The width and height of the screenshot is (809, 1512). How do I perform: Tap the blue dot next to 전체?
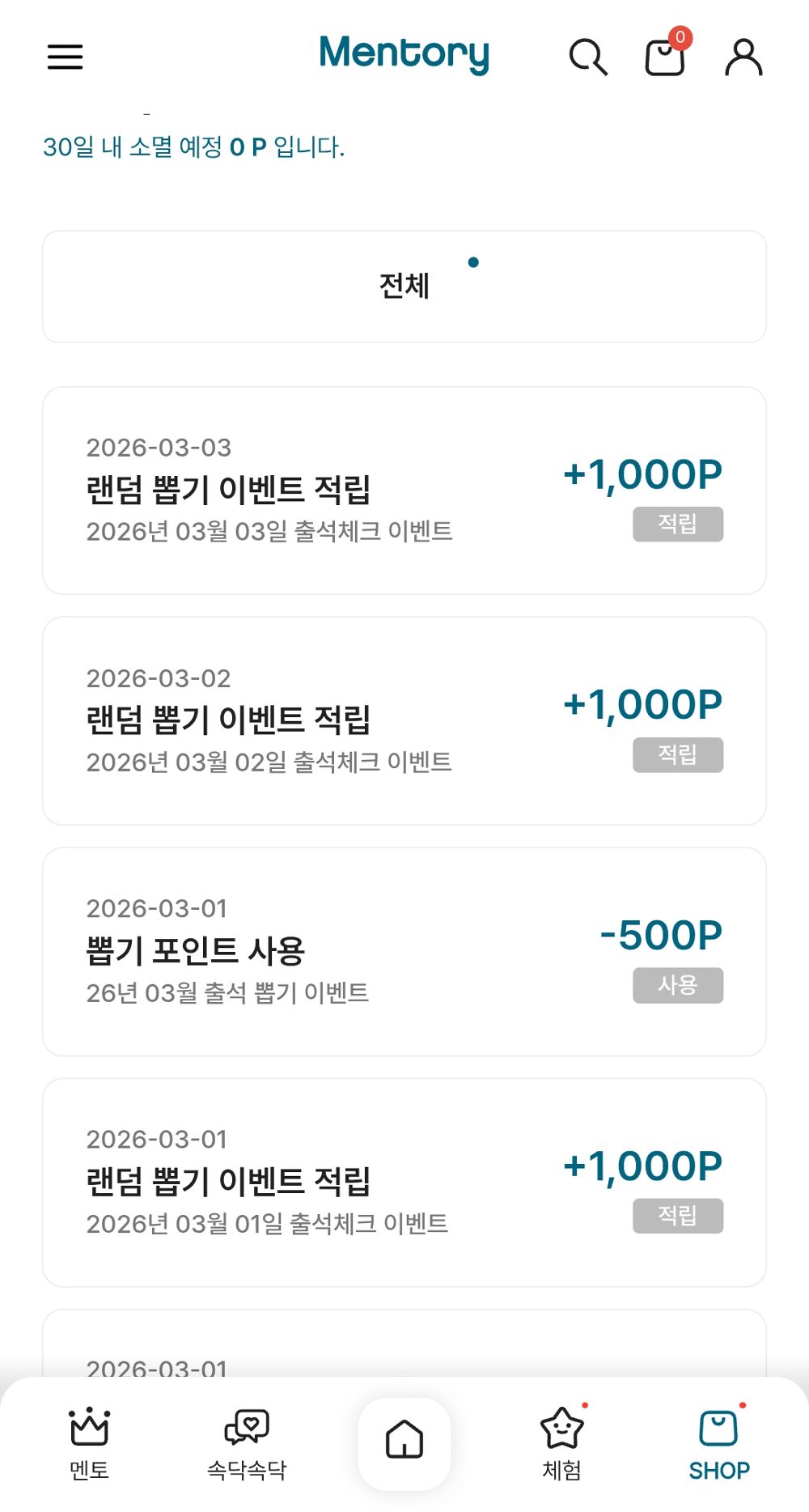tap(472, 263)
